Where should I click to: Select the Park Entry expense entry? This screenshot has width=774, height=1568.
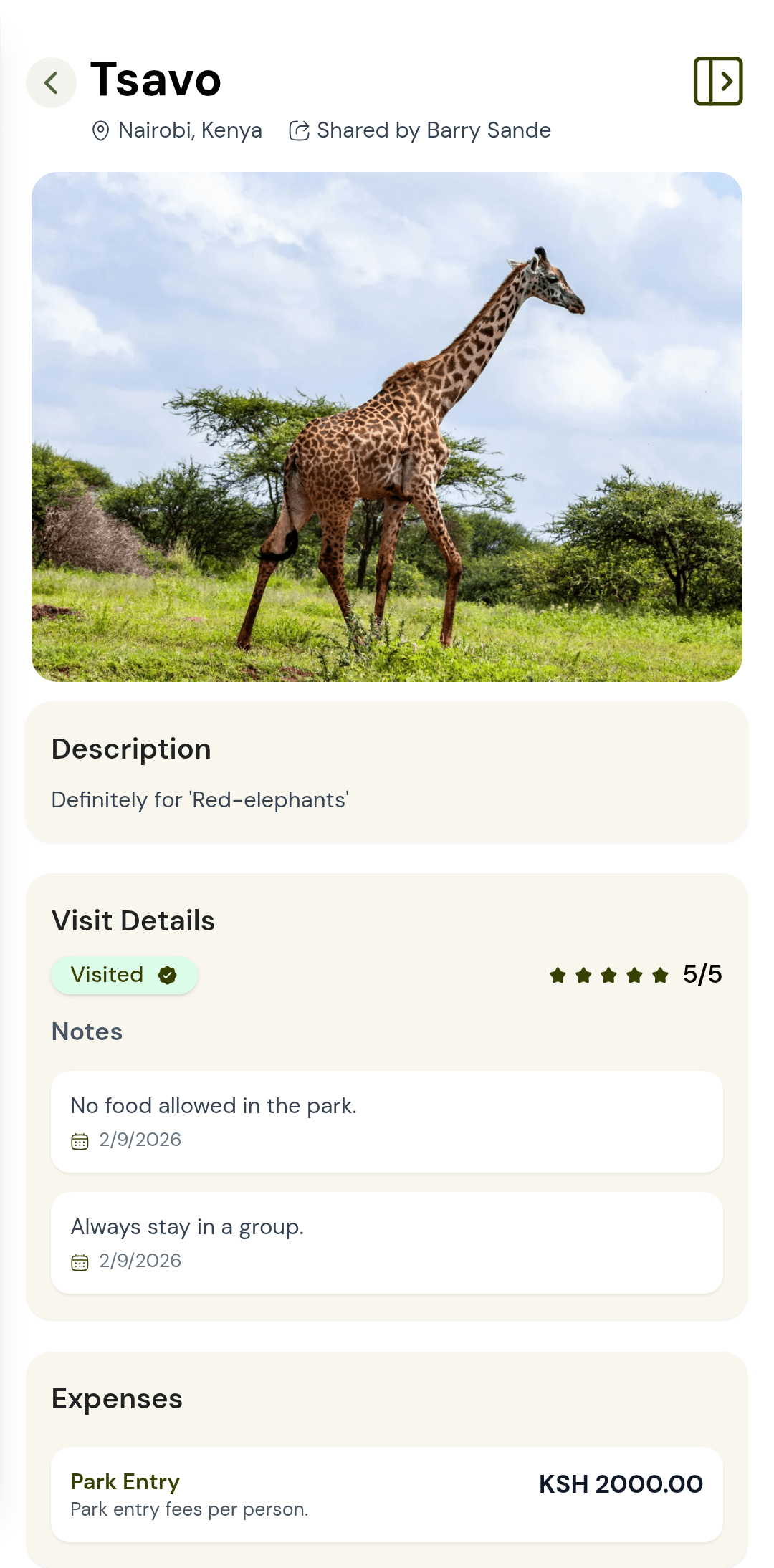point(387,1494)
